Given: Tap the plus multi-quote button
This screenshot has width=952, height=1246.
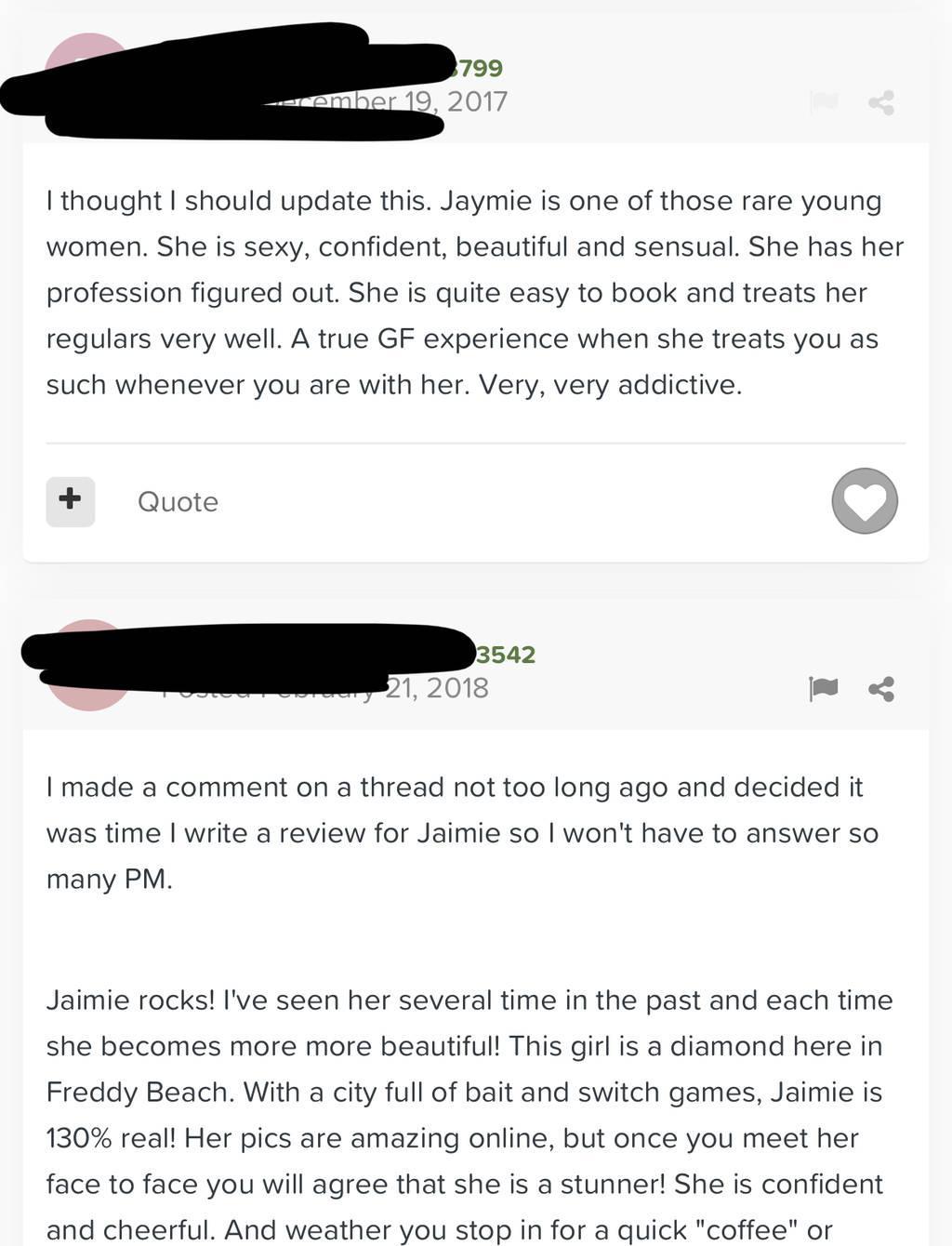Looking at the screenshot, I should point(71,501).
